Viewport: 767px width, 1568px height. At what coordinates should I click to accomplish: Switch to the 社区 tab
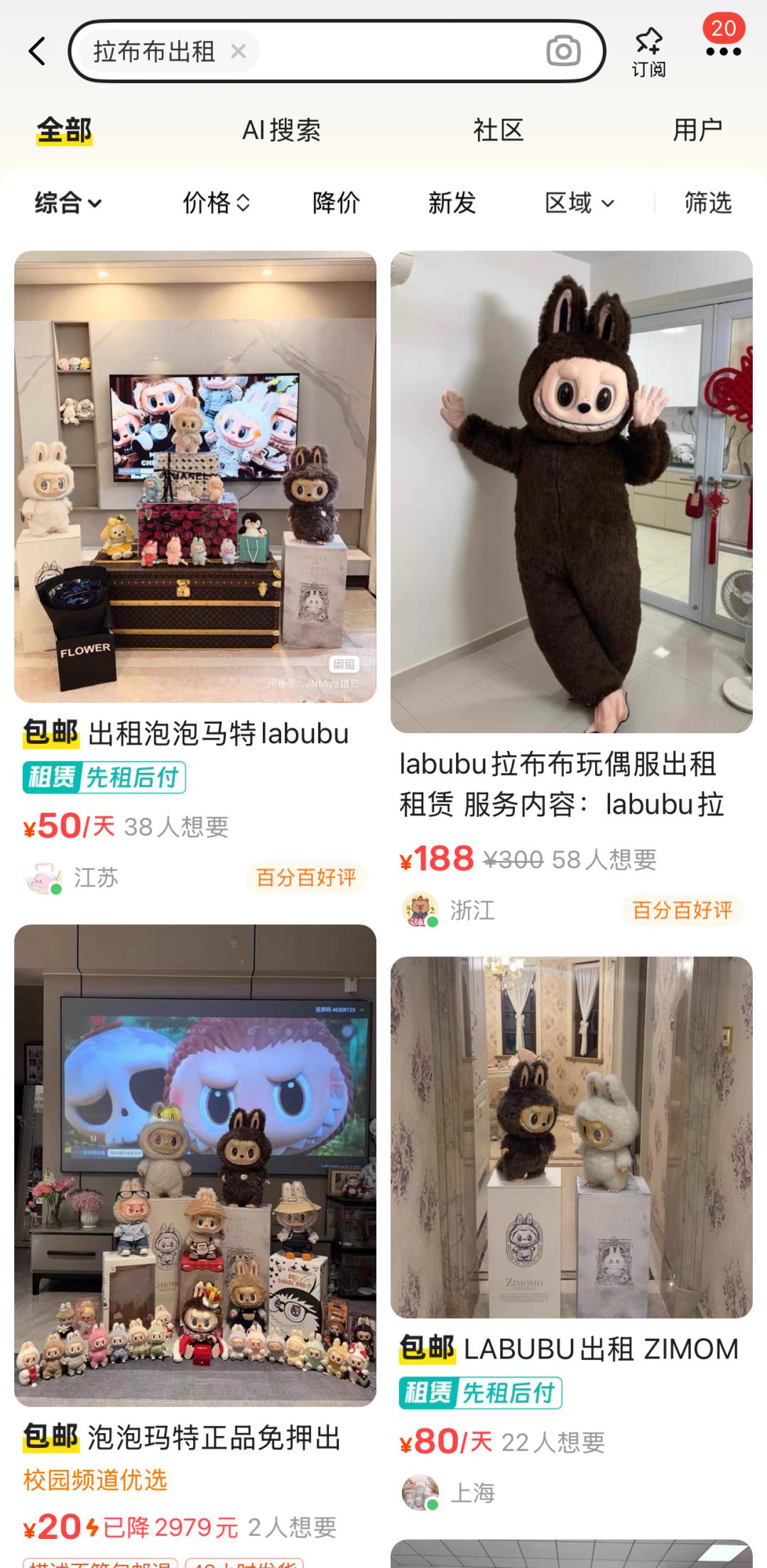pyautogui.click(x=498, y=130)
